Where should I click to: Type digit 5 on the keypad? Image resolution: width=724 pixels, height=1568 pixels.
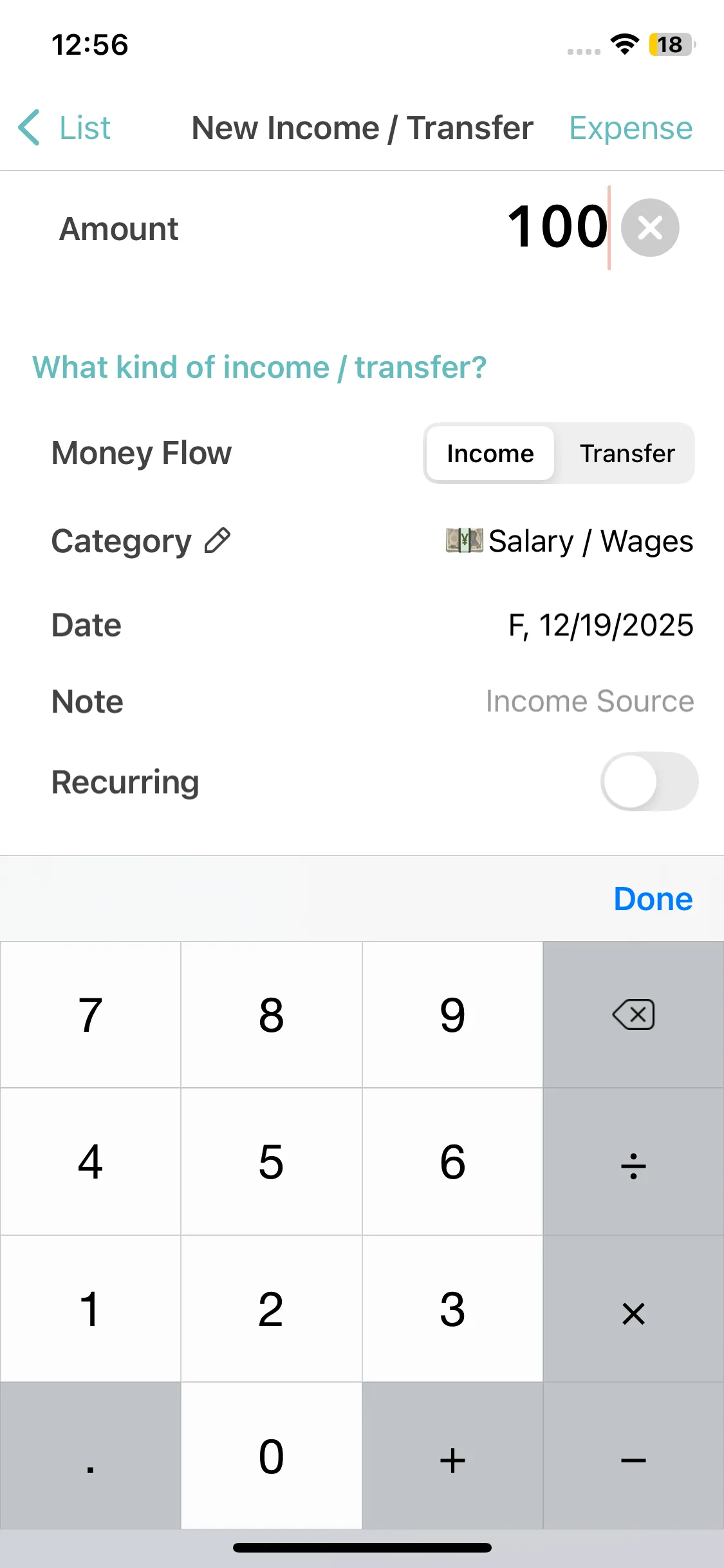[271, 1162]
